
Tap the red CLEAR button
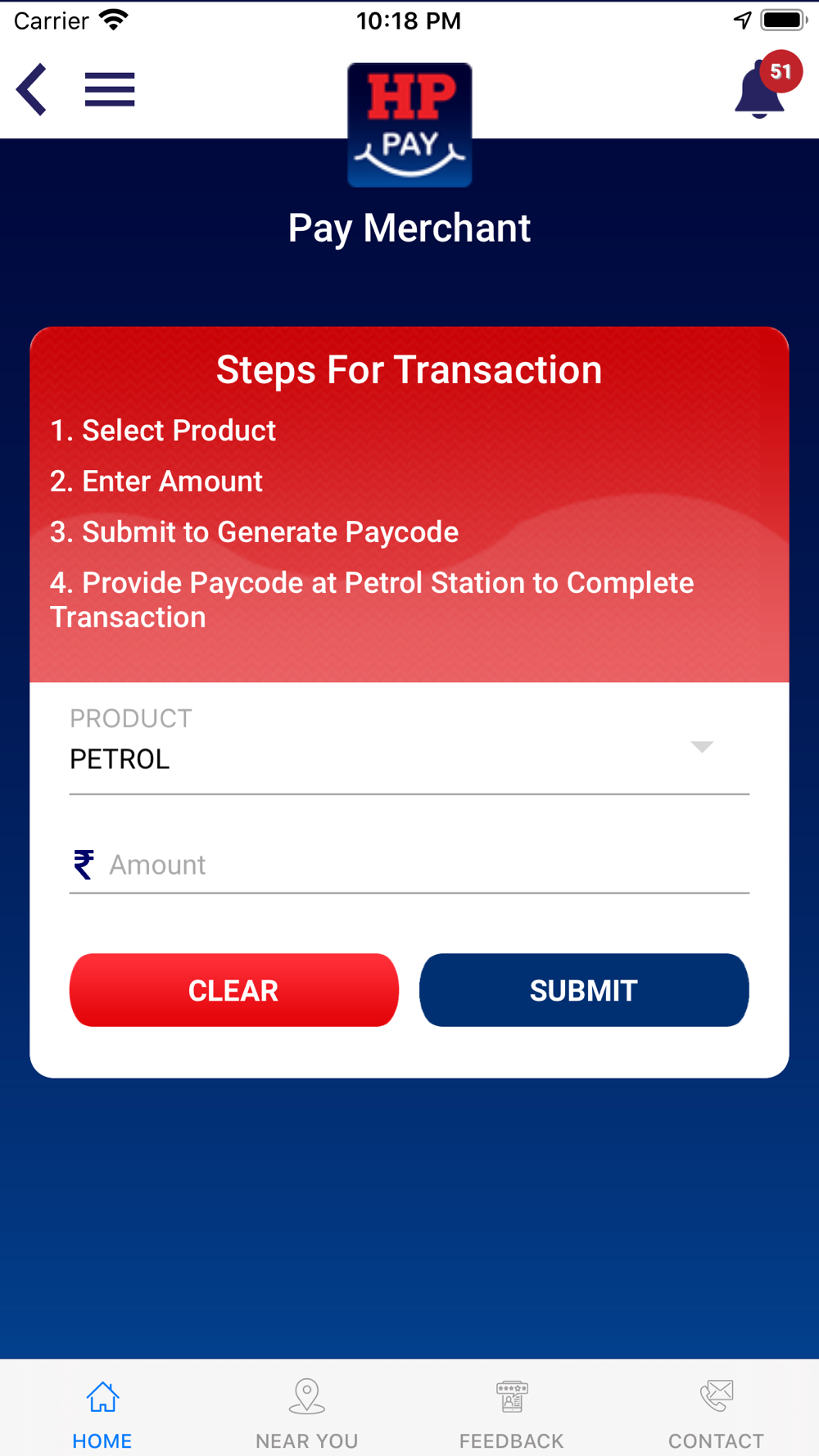234,990
